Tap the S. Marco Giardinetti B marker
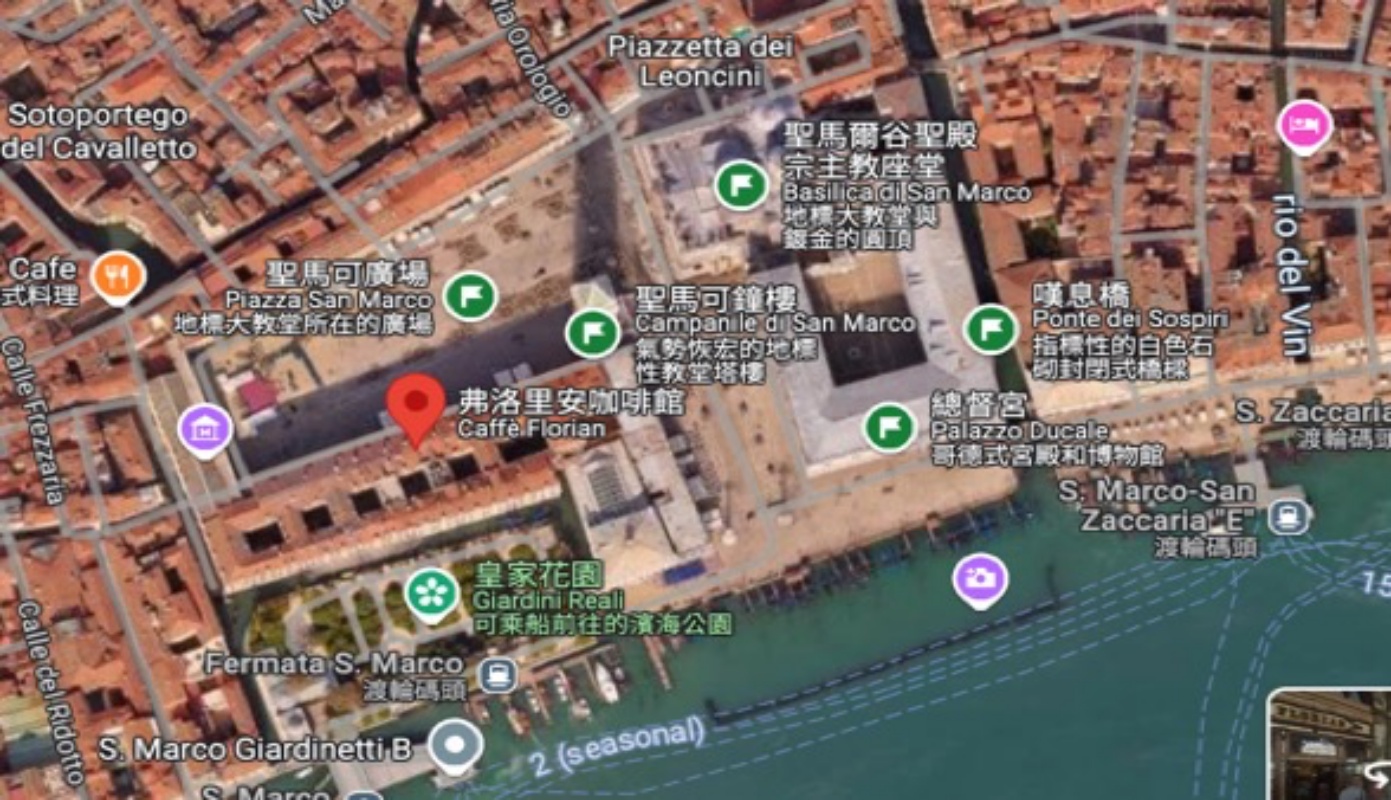 pyautogui.click(x=456, y=745)
